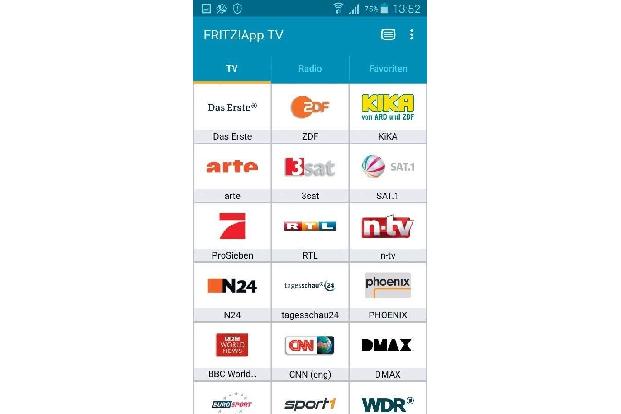The width and height of the screenshot is (621, 414).
Task: Start the arte channel
Action: click(232, 172)
